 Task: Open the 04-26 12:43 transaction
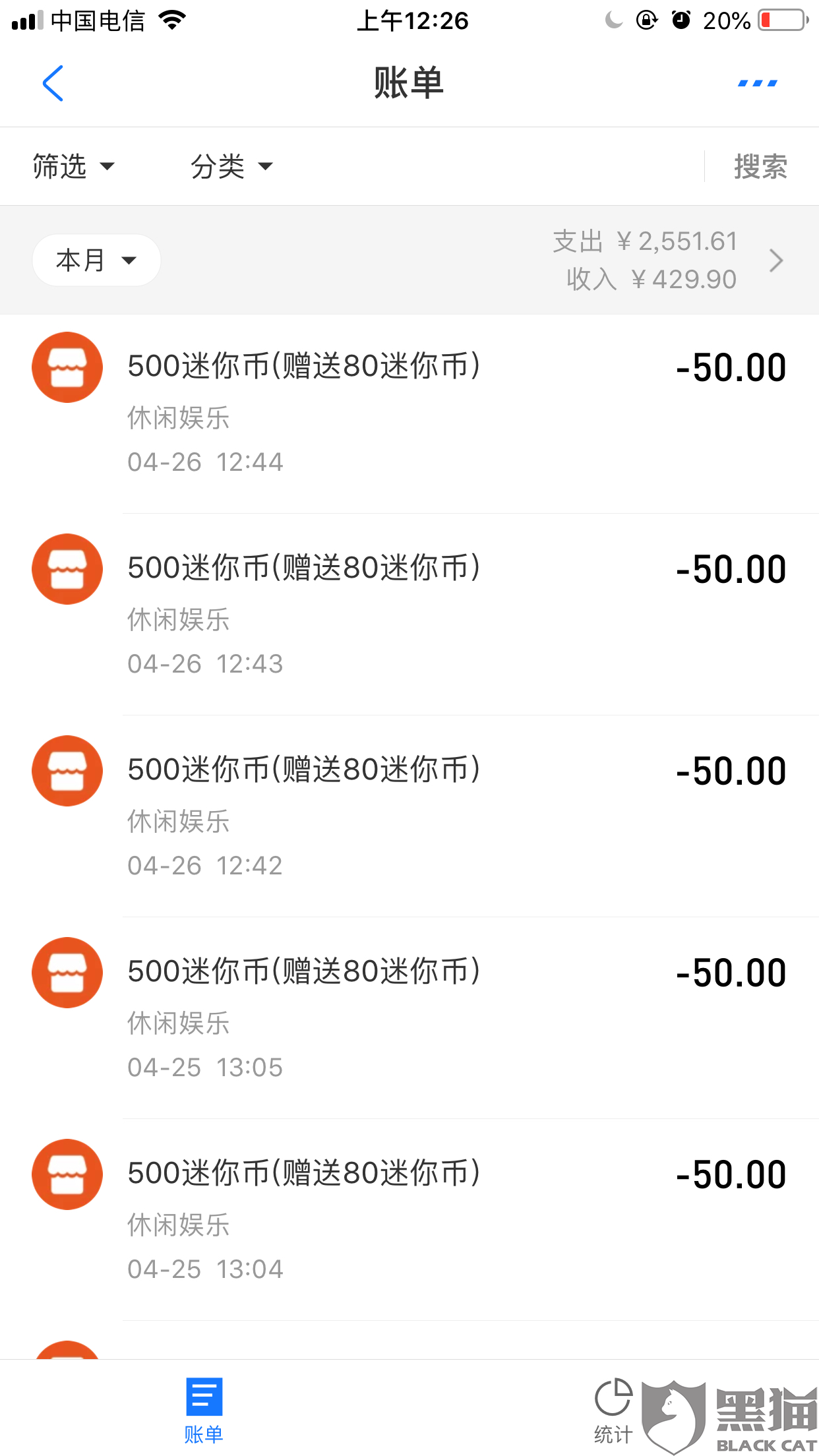[409, 615]
